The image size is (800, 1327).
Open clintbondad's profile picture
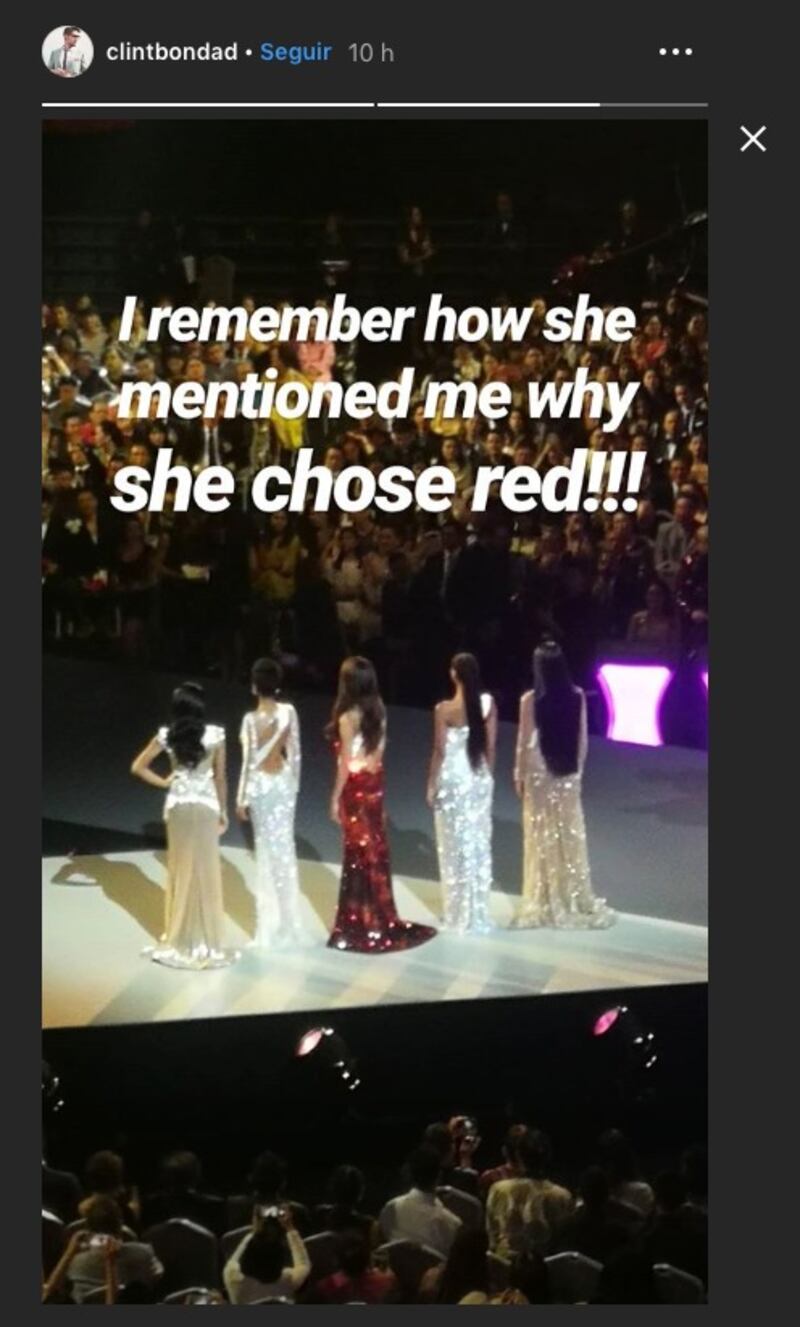[x=67, y=52]
